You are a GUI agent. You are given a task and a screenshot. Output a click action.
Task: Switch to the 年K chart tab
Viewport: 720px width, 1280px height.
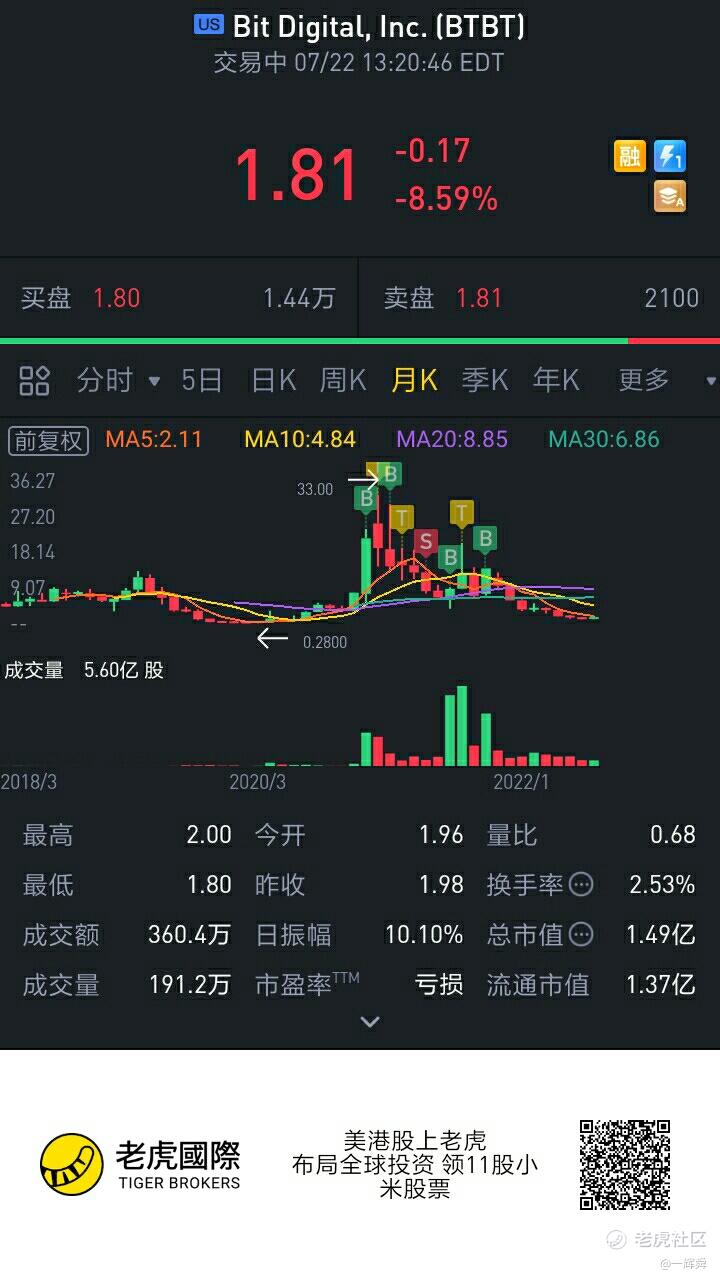pyautogui.click(x=556, y=380)
